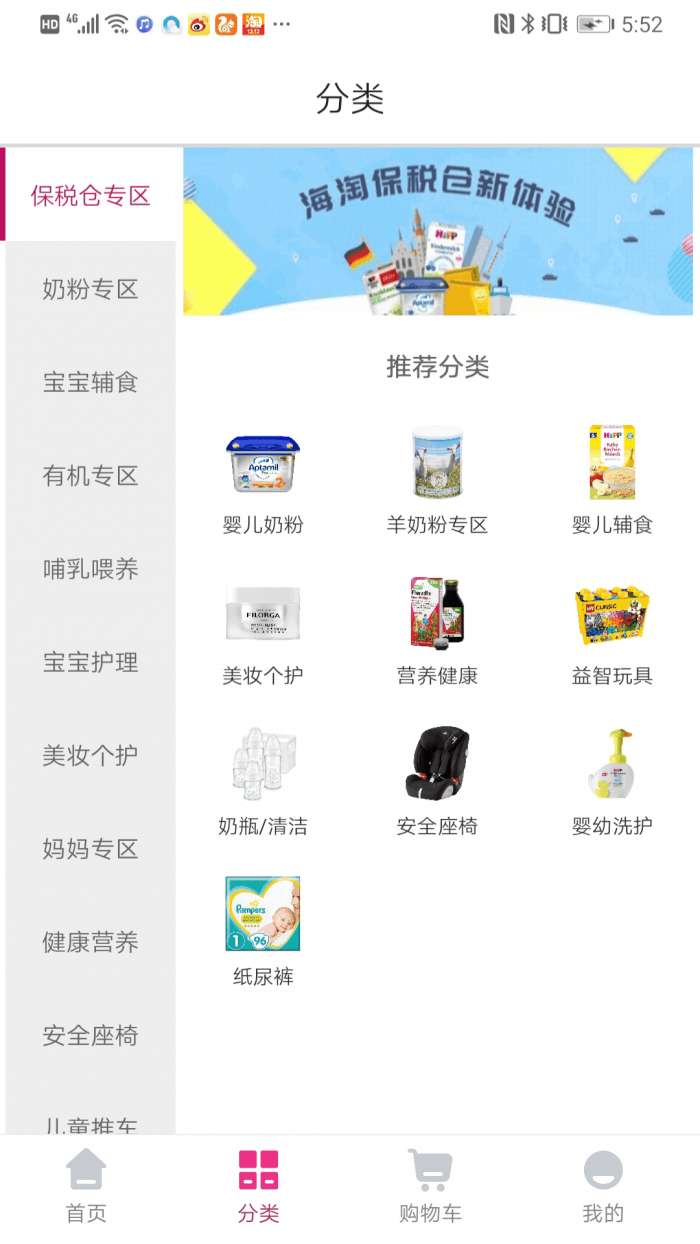The height and width of the screenshot is (1244, 700).
Task: Switch to the 首页 tab
Action: [86, 1187]
